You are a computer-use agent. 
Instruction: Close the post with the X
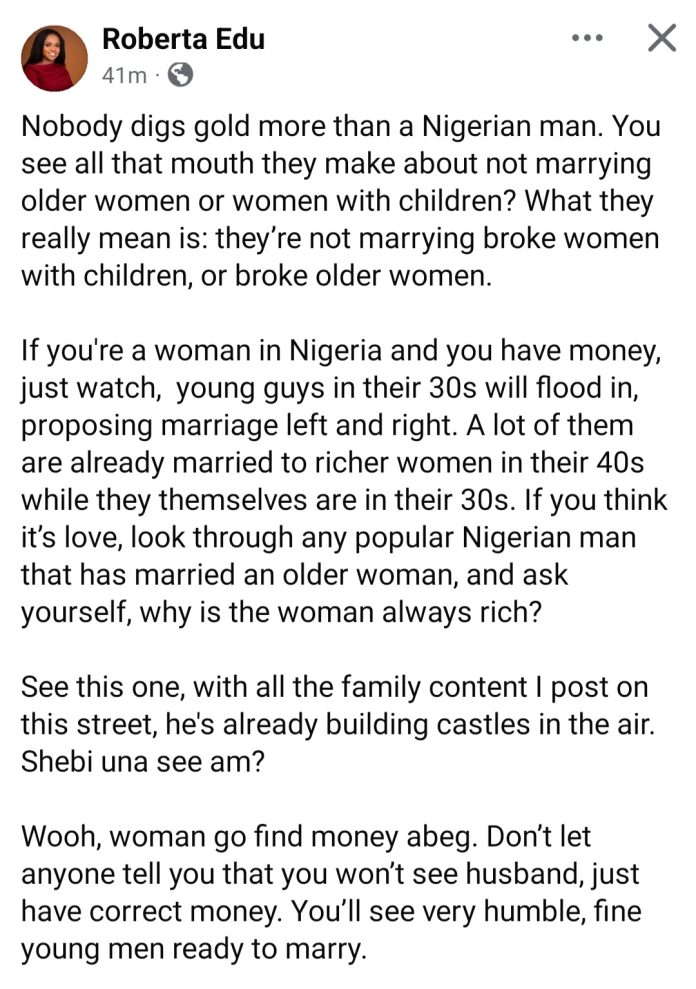pos(661,38)
